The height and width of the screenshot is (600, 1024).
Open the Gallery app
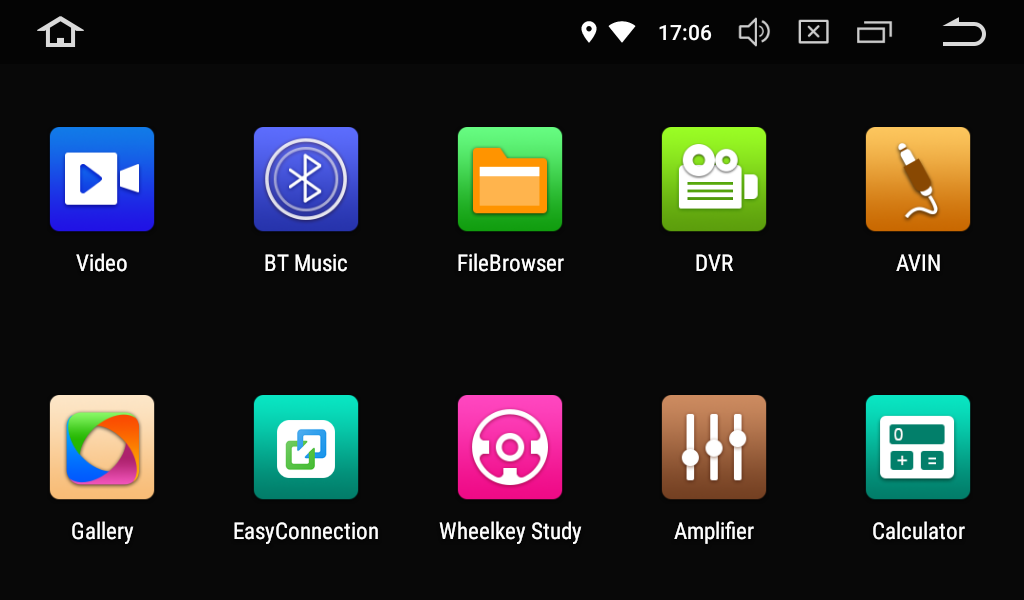click(102, 447)
